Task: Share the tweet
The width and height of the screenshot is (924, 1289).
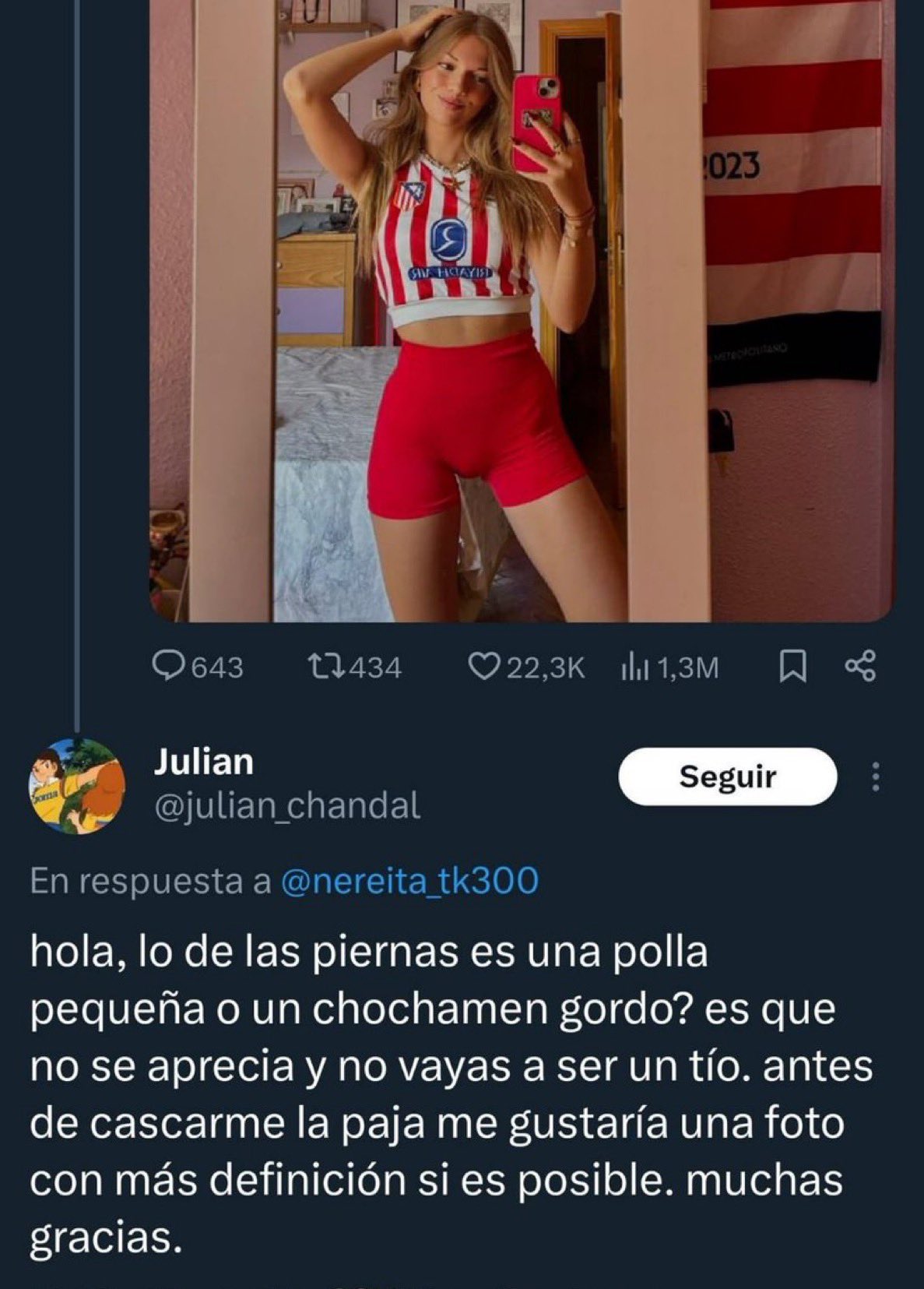Action: coord(860,667)
